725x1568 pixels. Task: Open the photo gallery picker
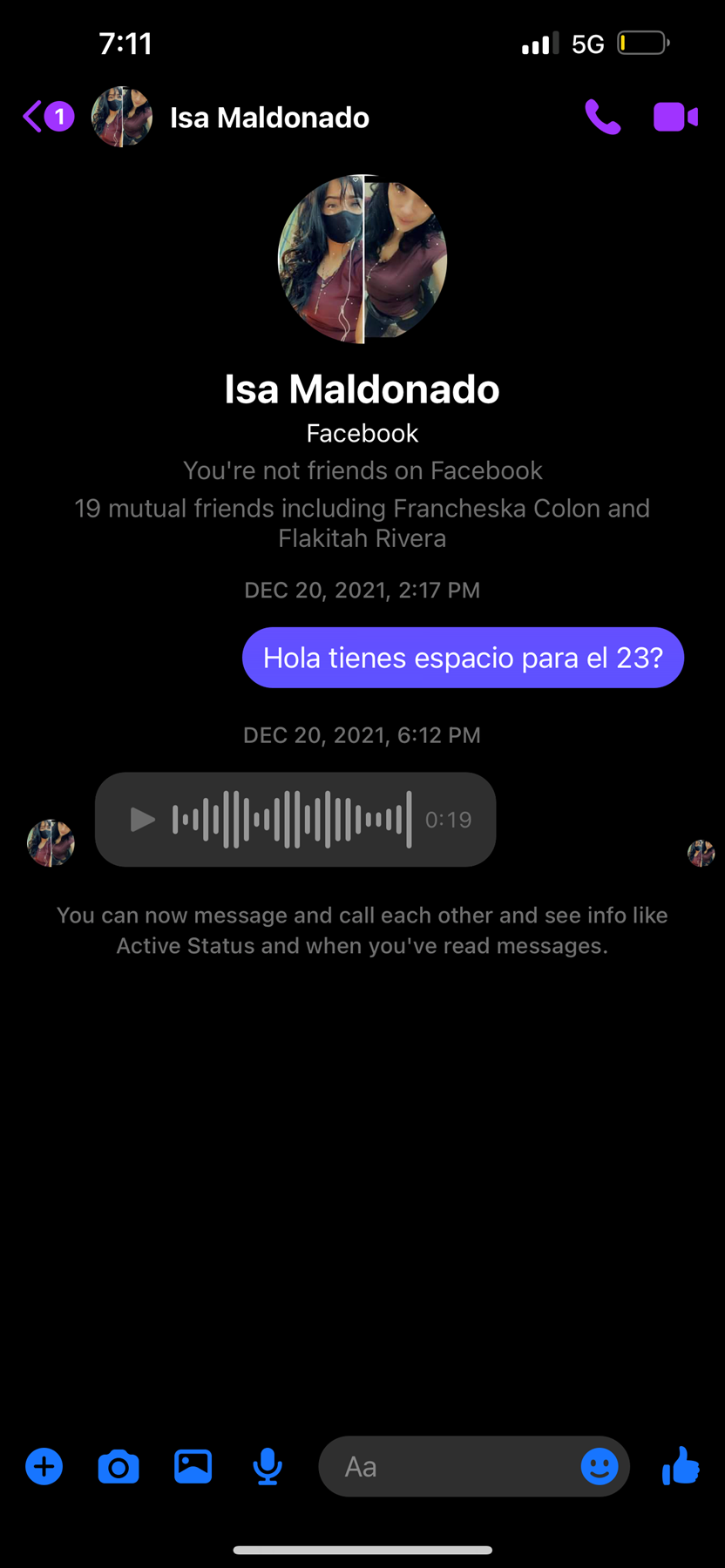click(x=193, y=1466)
